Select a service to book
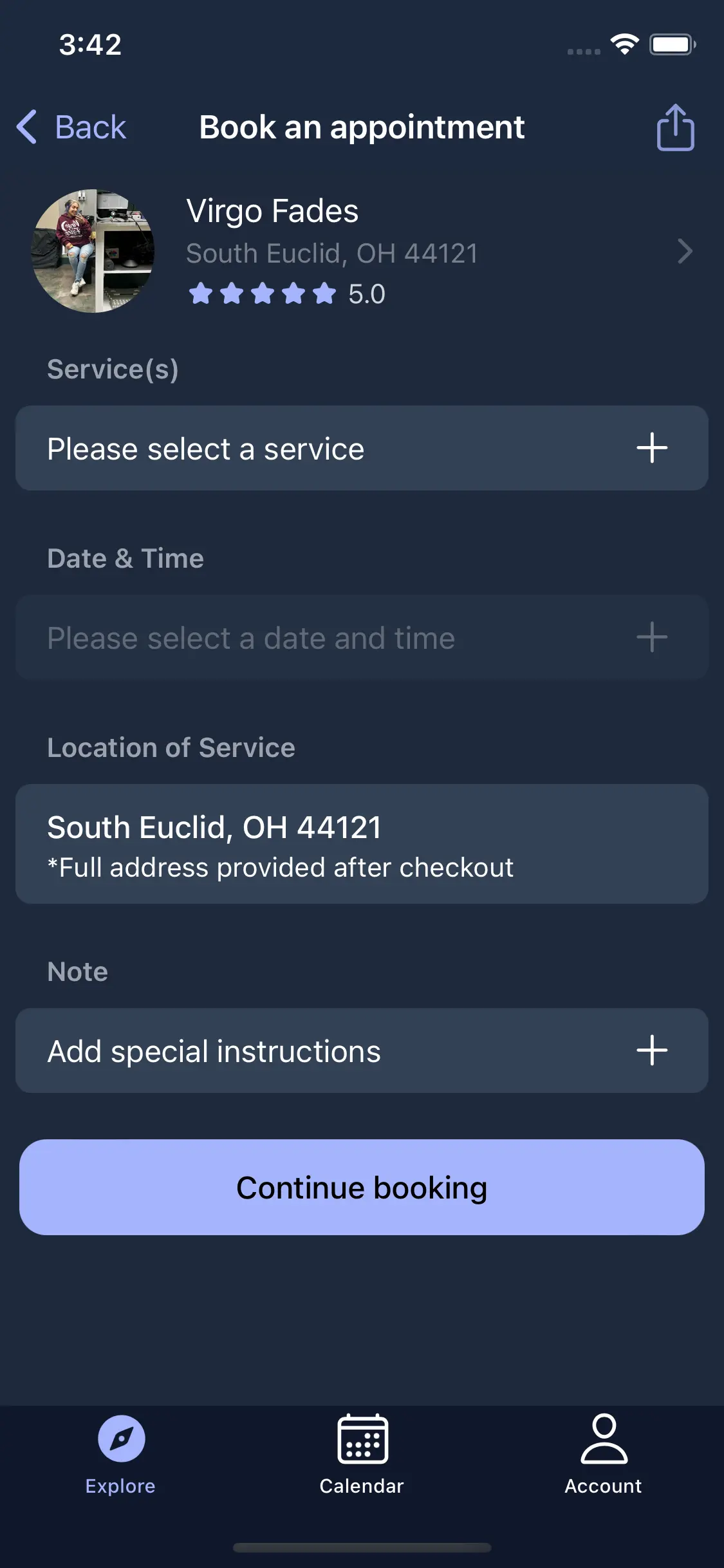The image size is (724, 1568). point(362,449)
